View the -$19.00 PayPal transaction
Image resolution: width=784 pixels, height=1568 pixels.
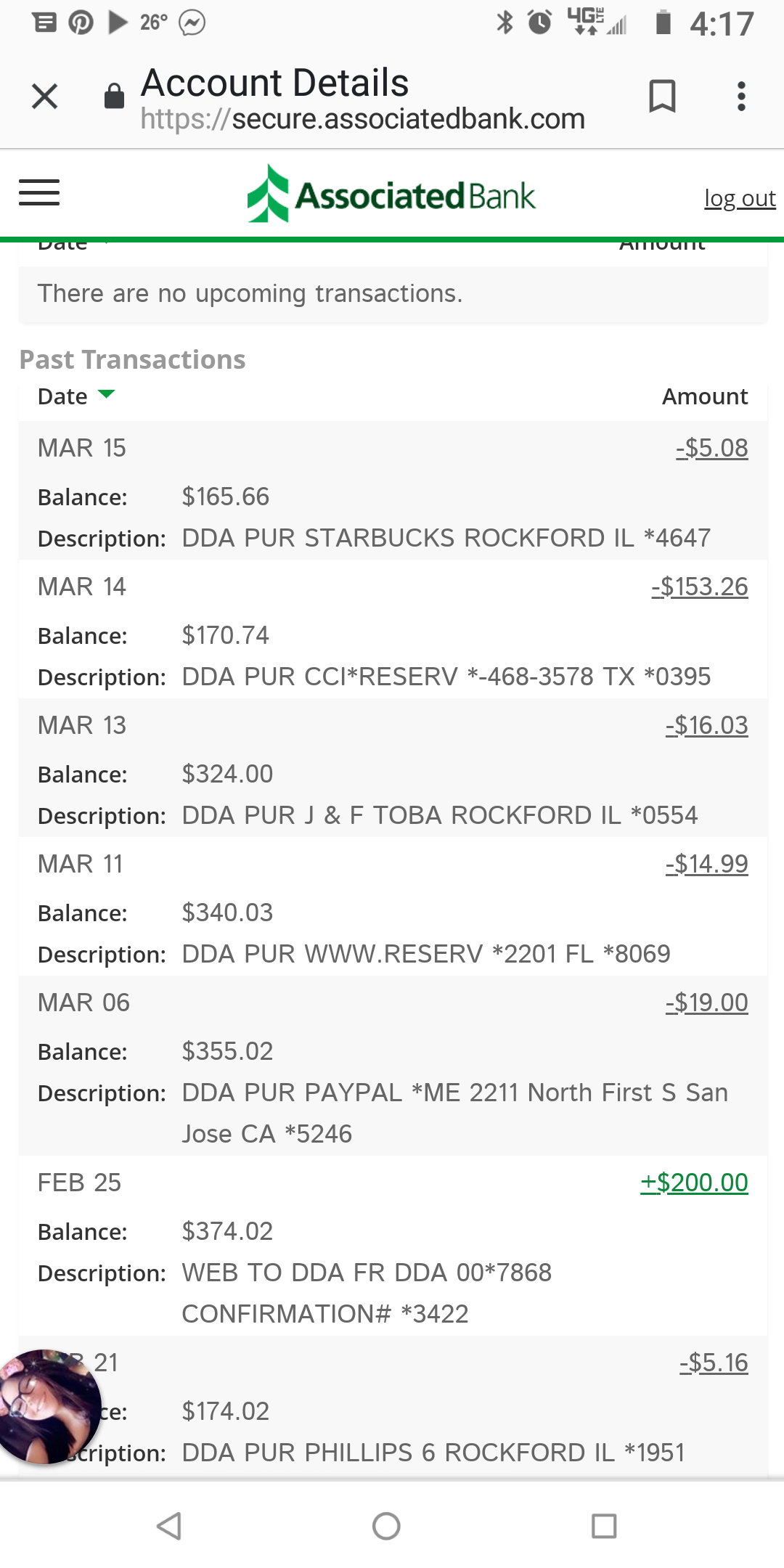706,1003
